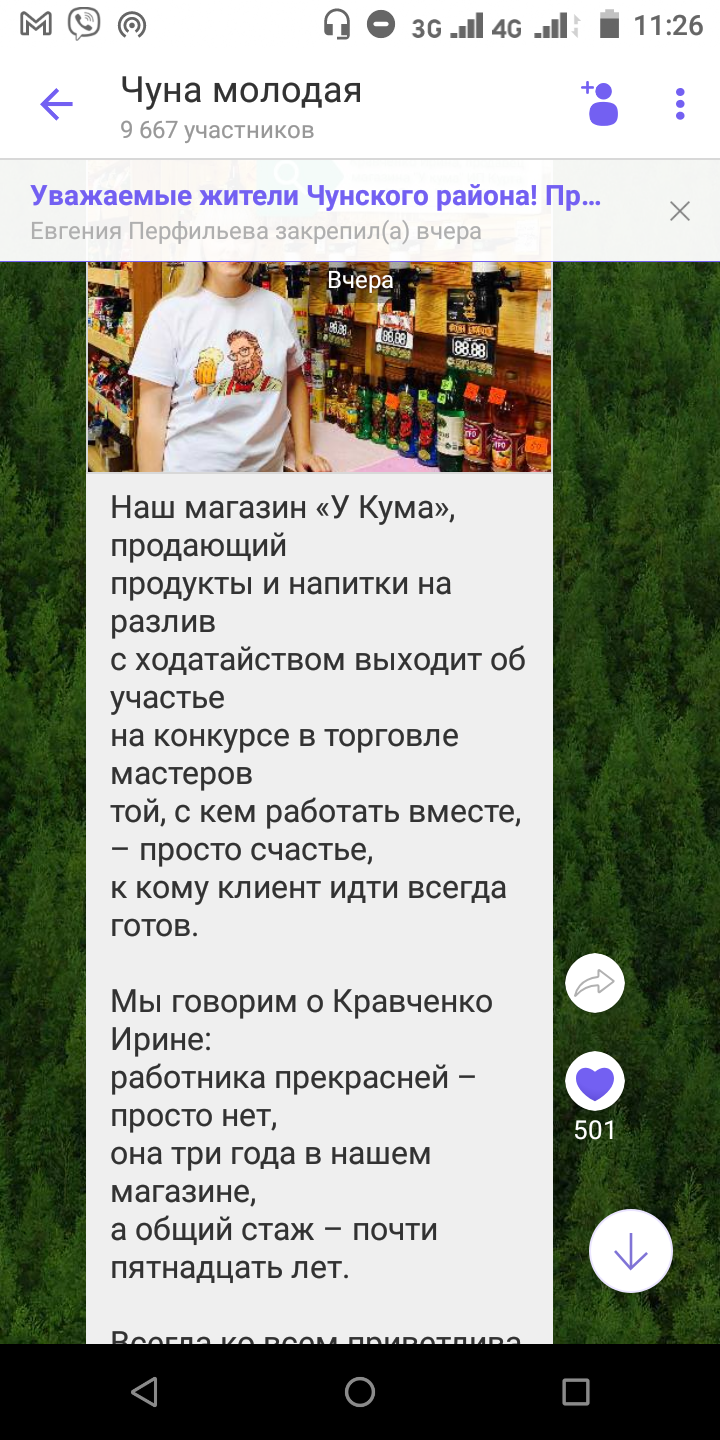Dismiss the pinned message banner

[680, 211]
